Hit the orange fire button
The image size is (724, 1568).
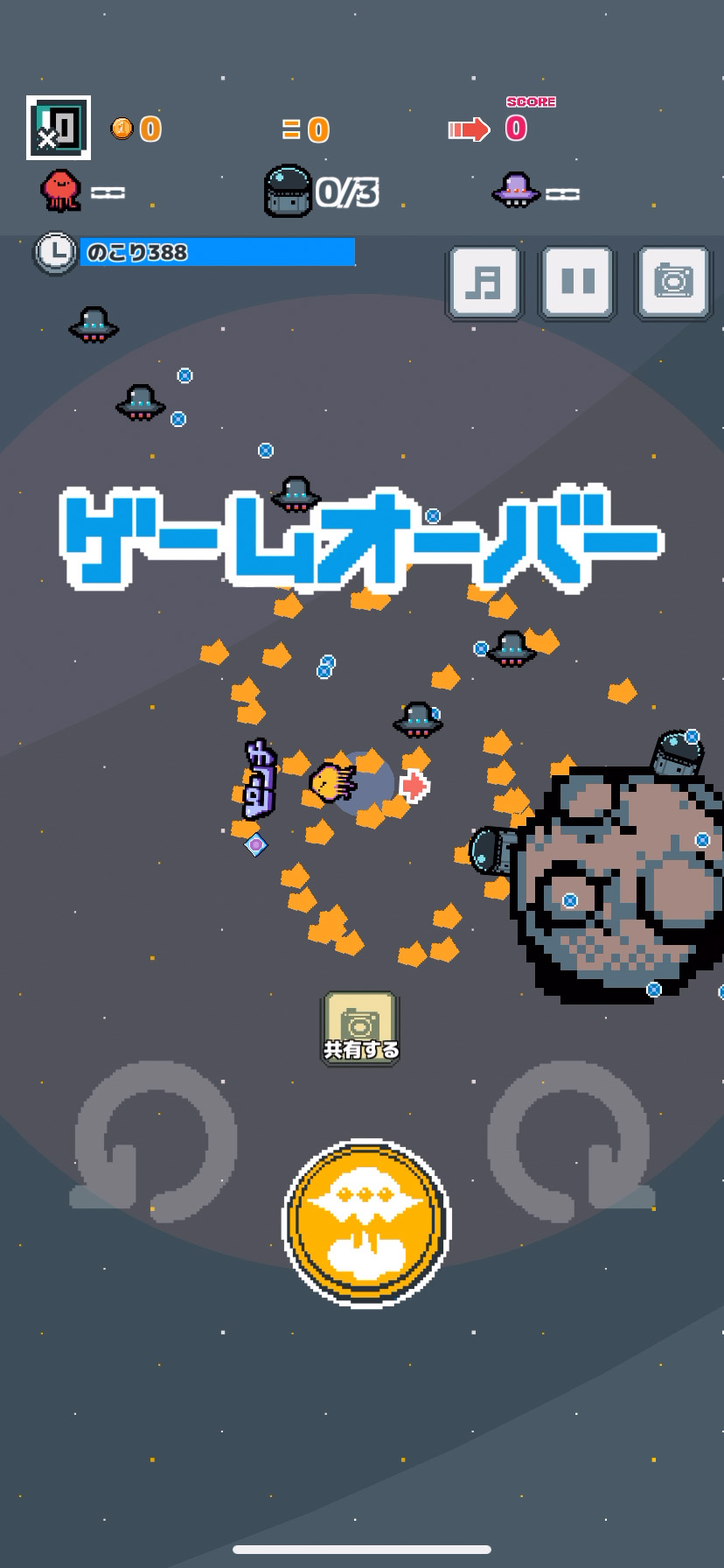pyautogui.click(x=366, y=1222)
